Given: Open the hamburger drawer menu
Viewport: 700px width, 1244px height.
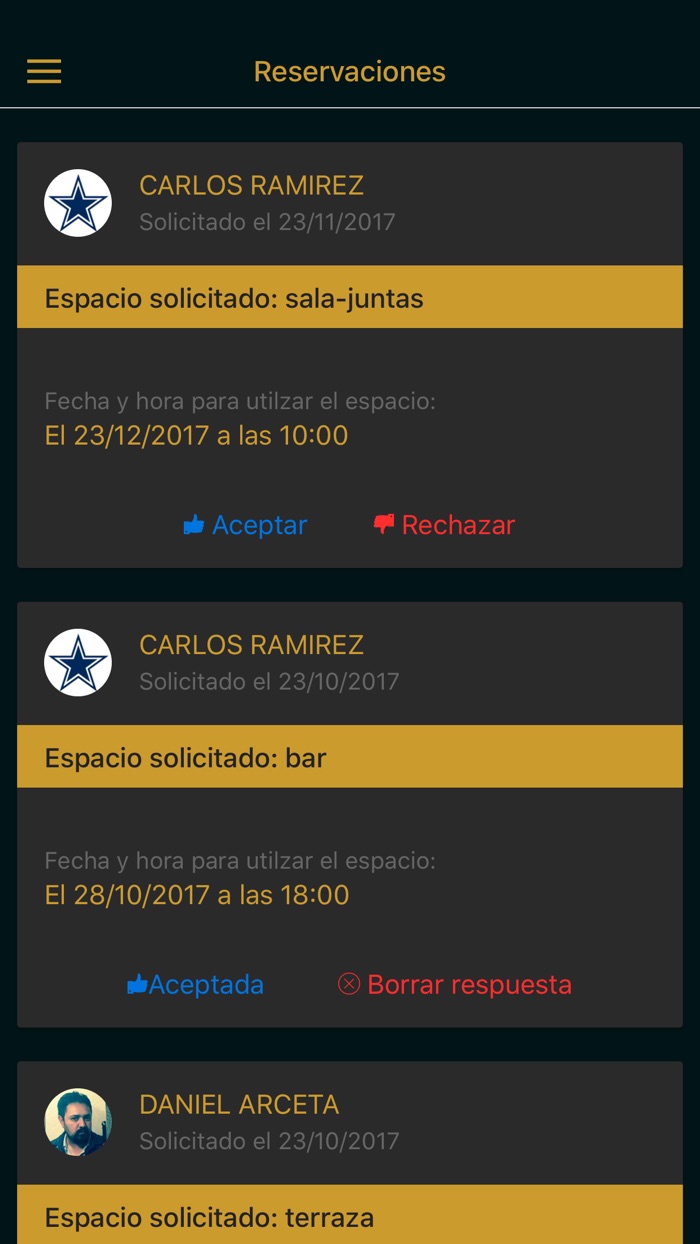Looking at the screenshot, I should [44, 71].
